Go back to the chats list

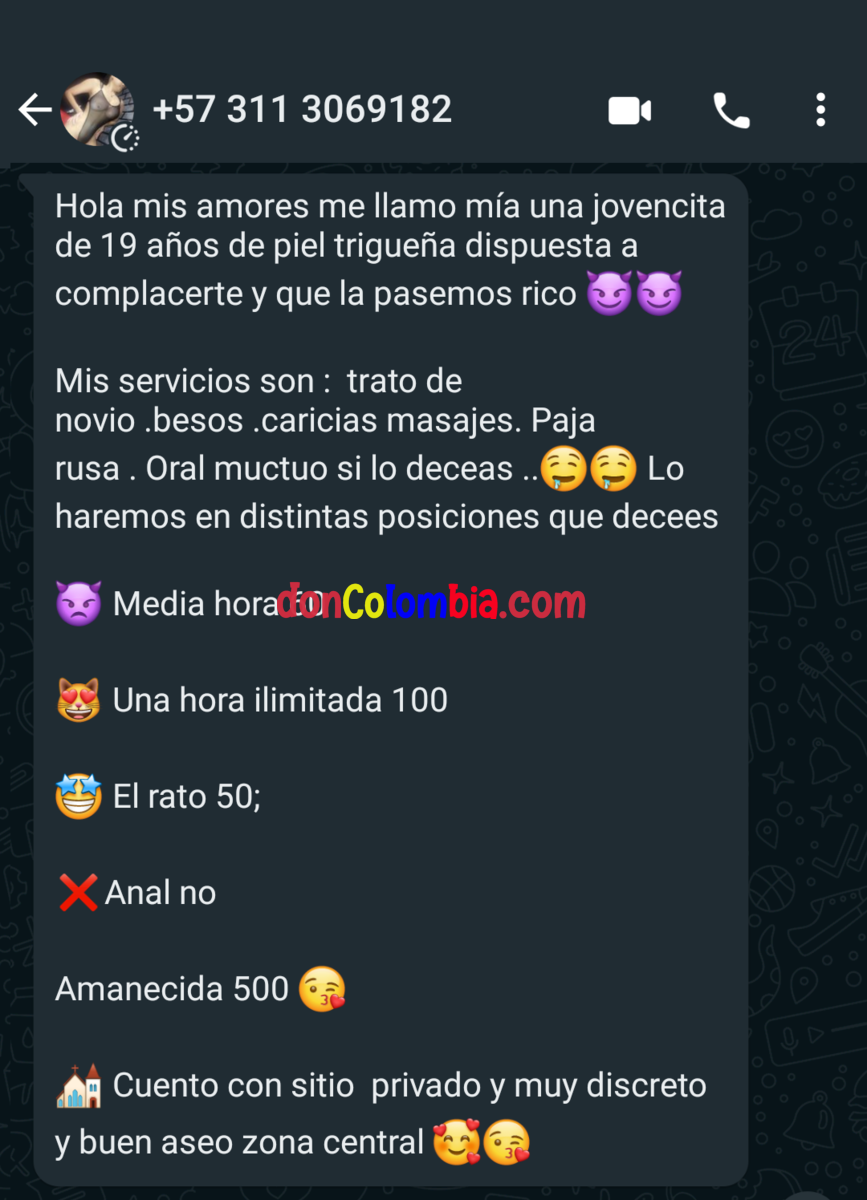tap(34, 110)
